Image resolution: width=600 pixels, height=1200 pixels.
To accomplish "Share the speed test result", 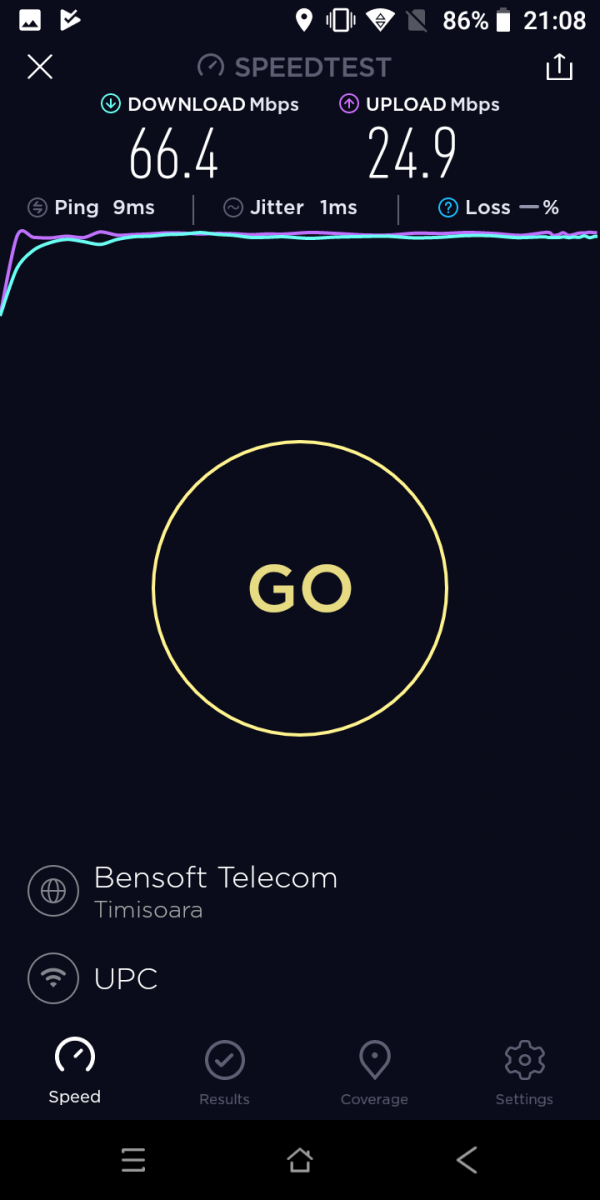I will pyautogui.click(x=559, y=66).
